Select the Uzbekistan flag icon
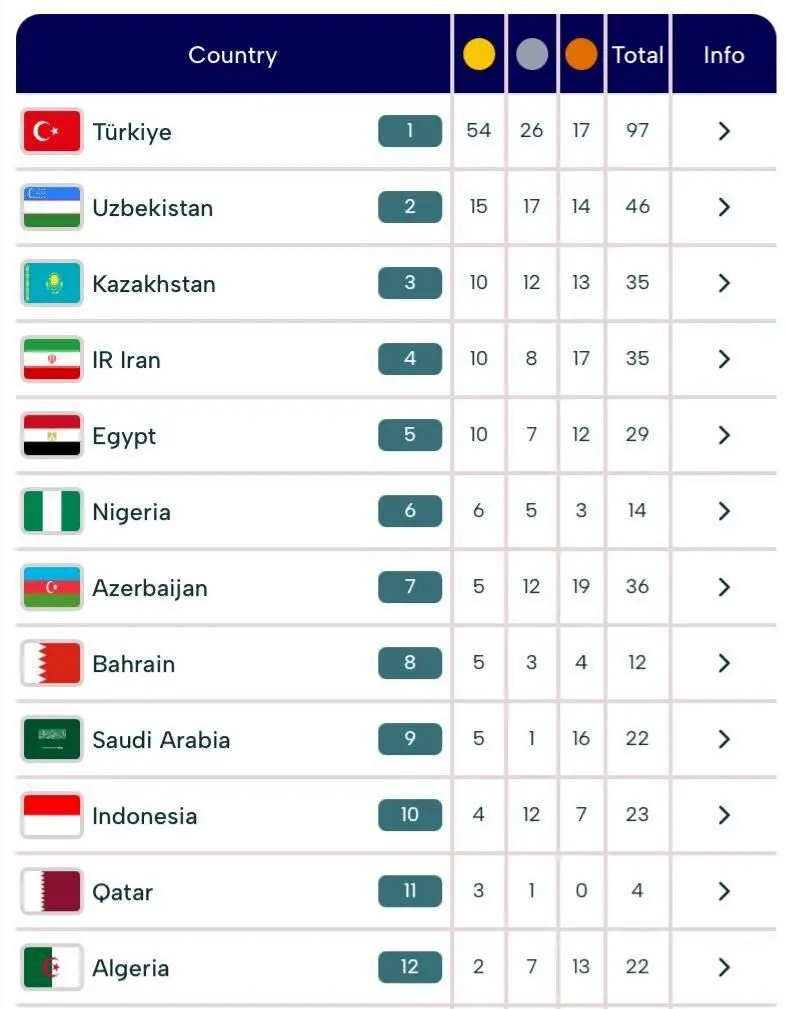 (x=50, y=207)
